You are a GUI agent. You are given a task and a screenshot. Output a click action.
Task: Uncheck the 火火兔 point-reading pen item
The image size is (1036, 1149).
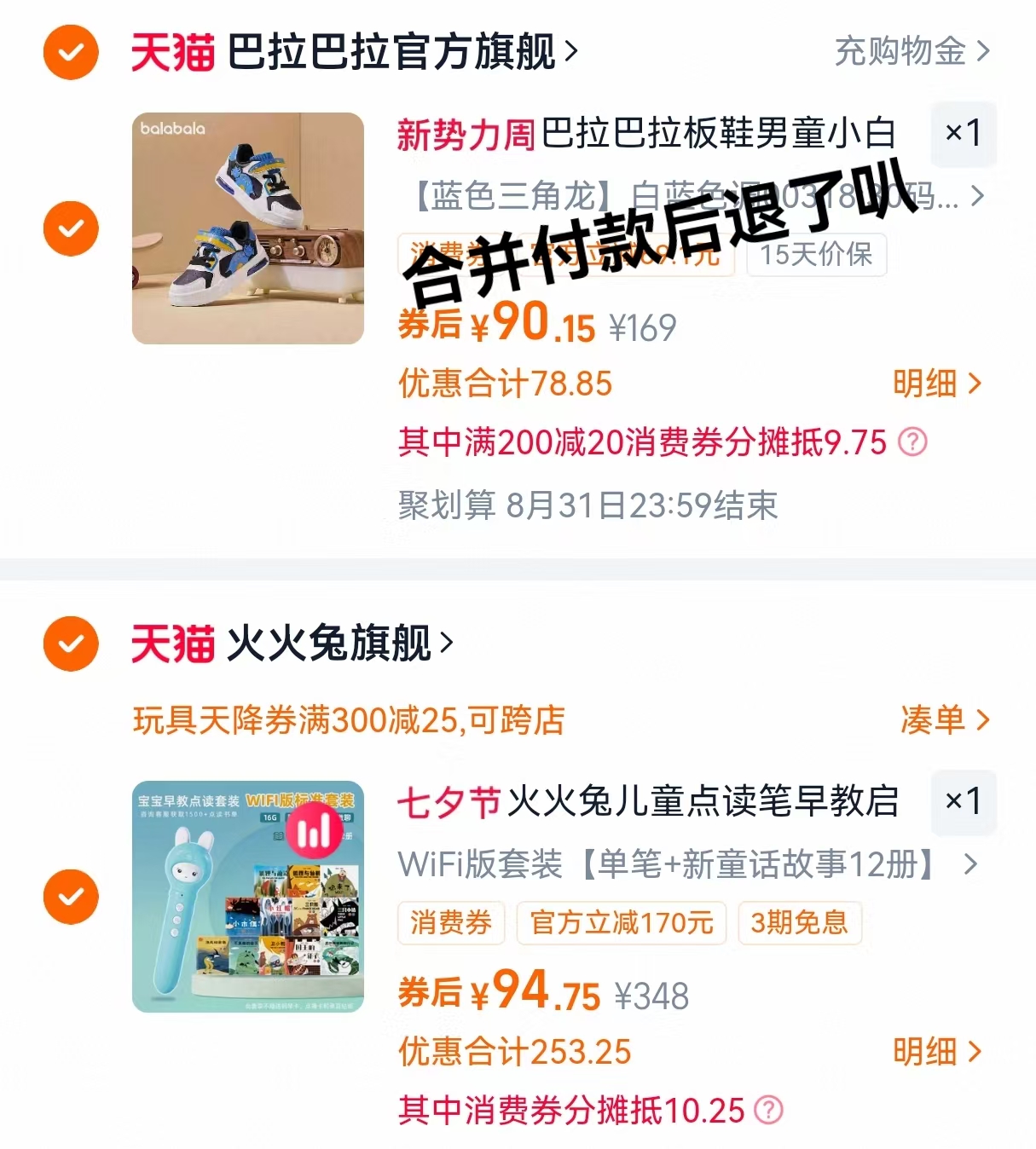(x=70, y=897)
